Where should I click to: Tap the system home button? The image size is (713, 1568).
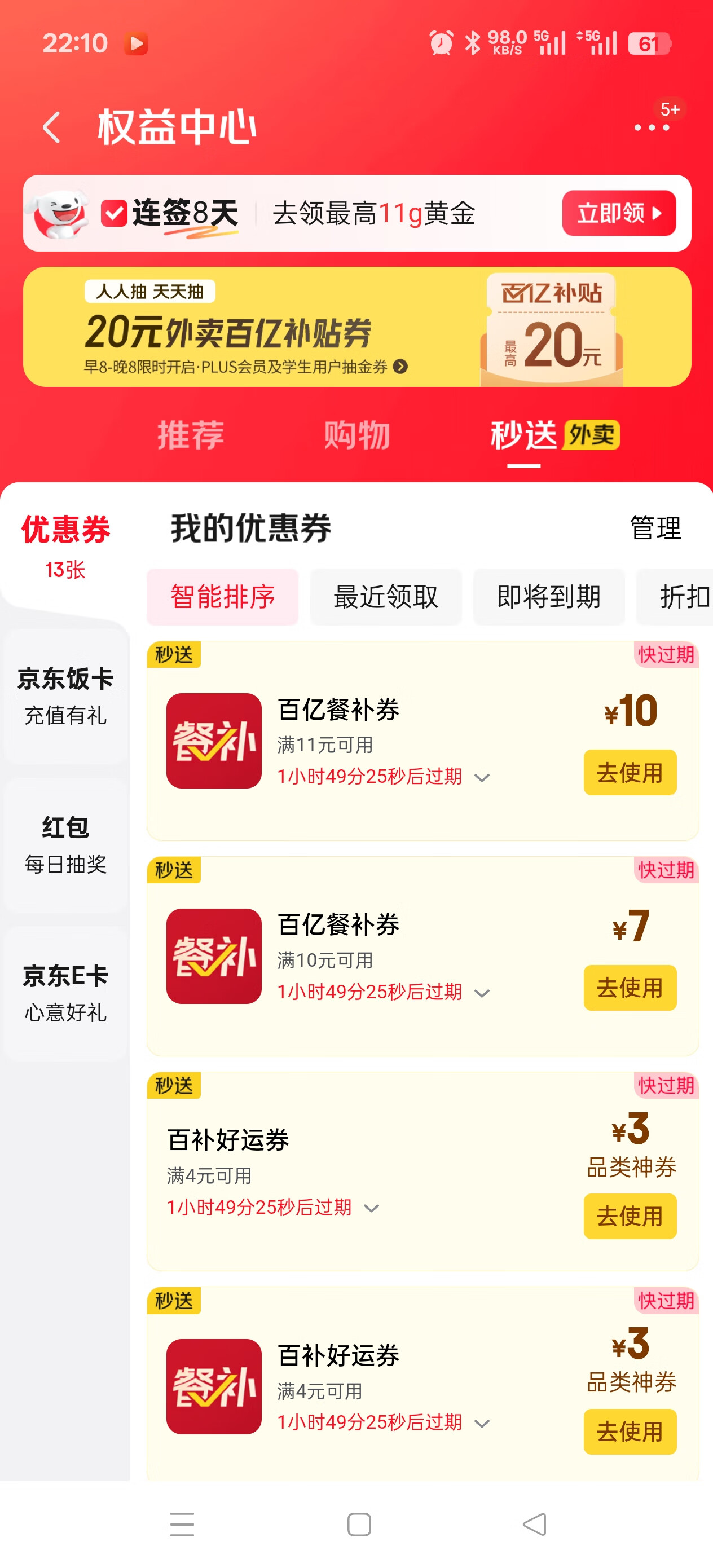pyautogui.click(x=359, y=1524)
